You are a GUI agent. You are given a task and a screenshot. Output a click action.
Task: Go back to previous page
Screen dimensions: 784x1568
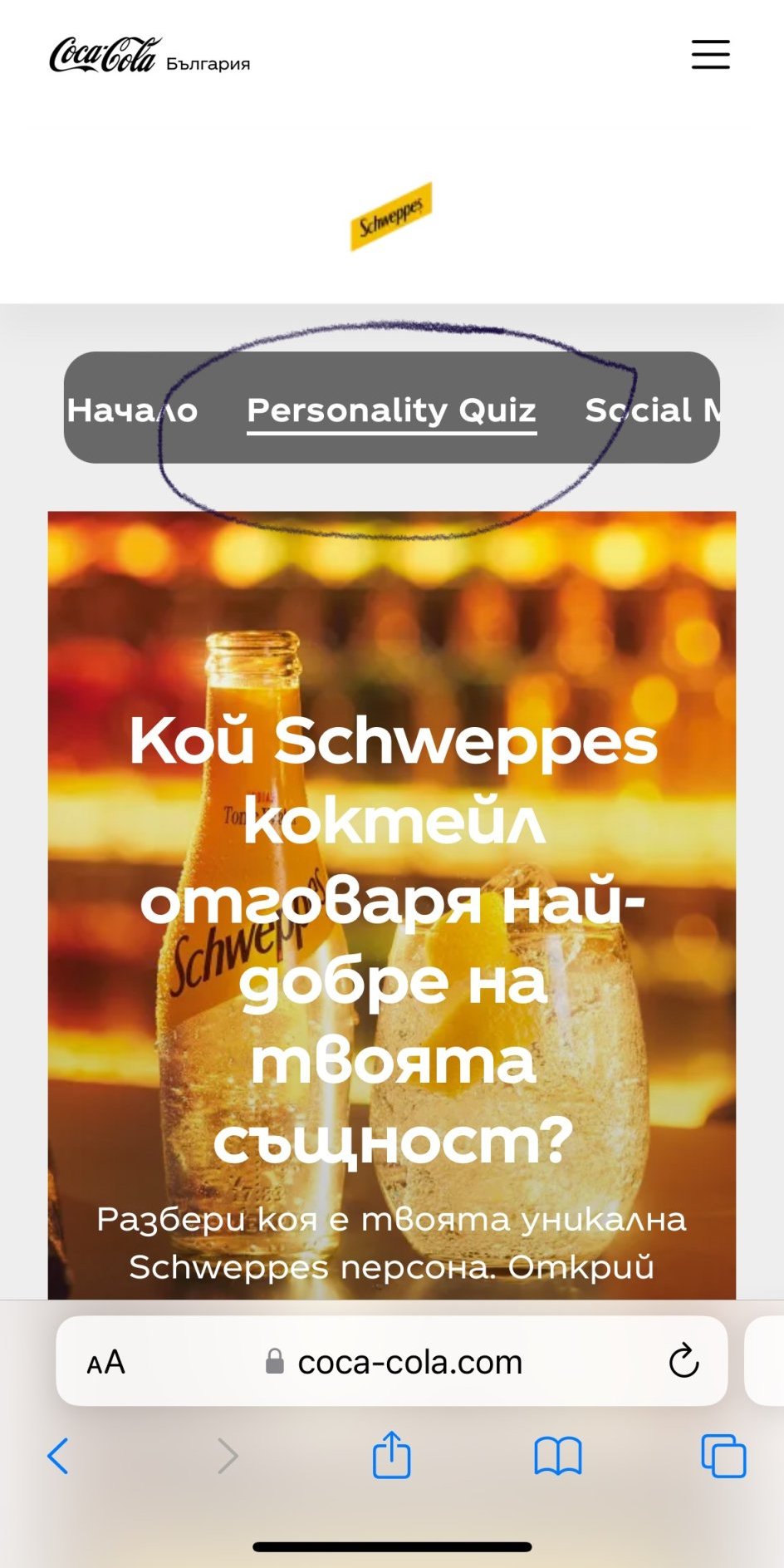click(57, 1456)
